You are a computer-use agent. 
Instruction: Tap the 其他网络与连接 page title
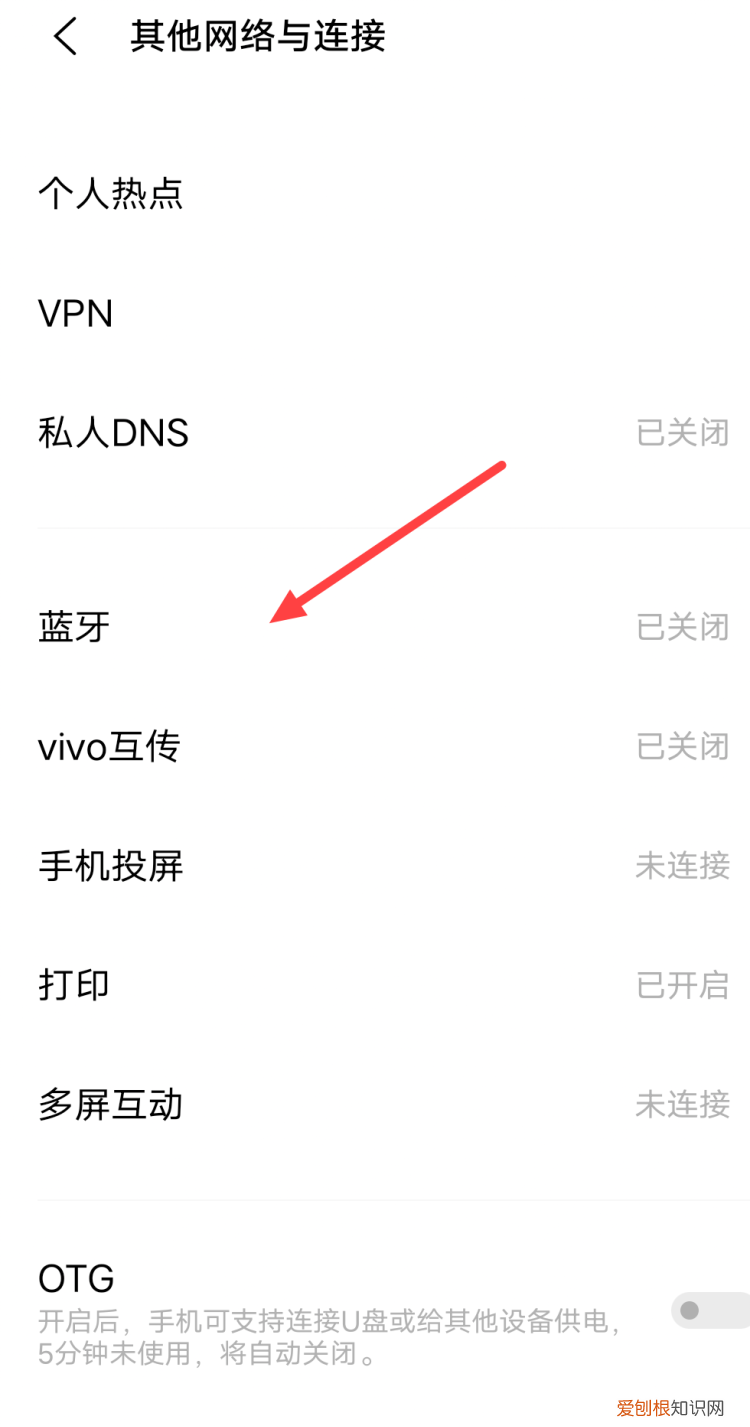click(258, 36)
